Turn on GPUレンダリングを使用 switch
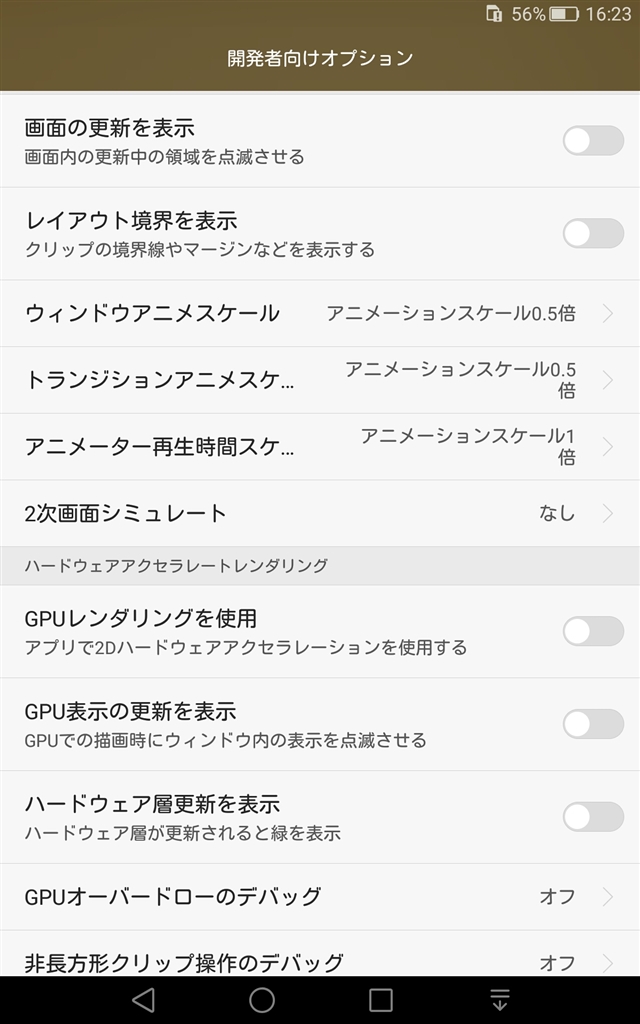This screenshot has height=1024, width=640. (x=593, y=631)
